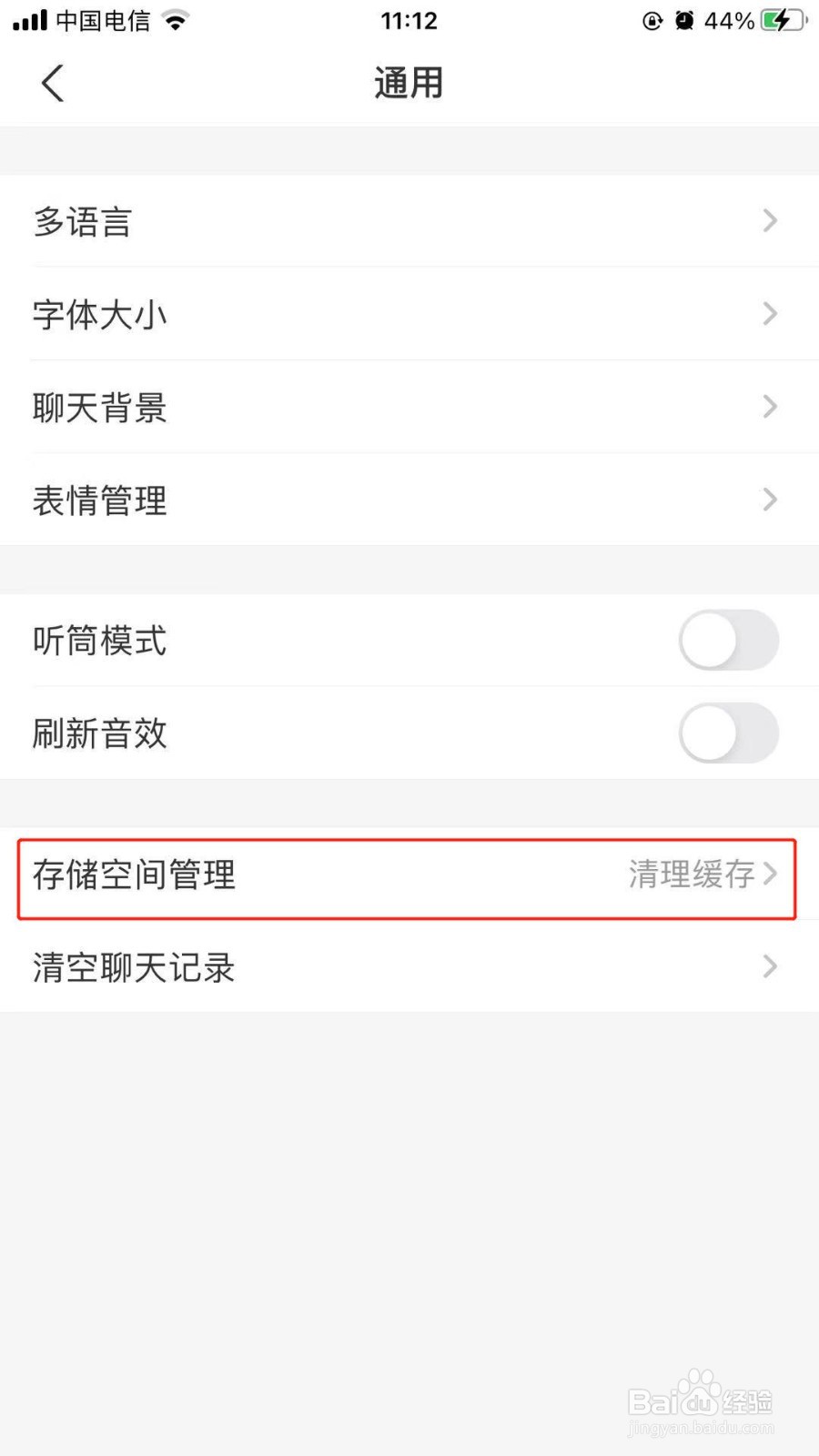Tap 清理缓存 to clean cached data
The width and height of the screenshot is (819, 1456).
tap(692, 875)
